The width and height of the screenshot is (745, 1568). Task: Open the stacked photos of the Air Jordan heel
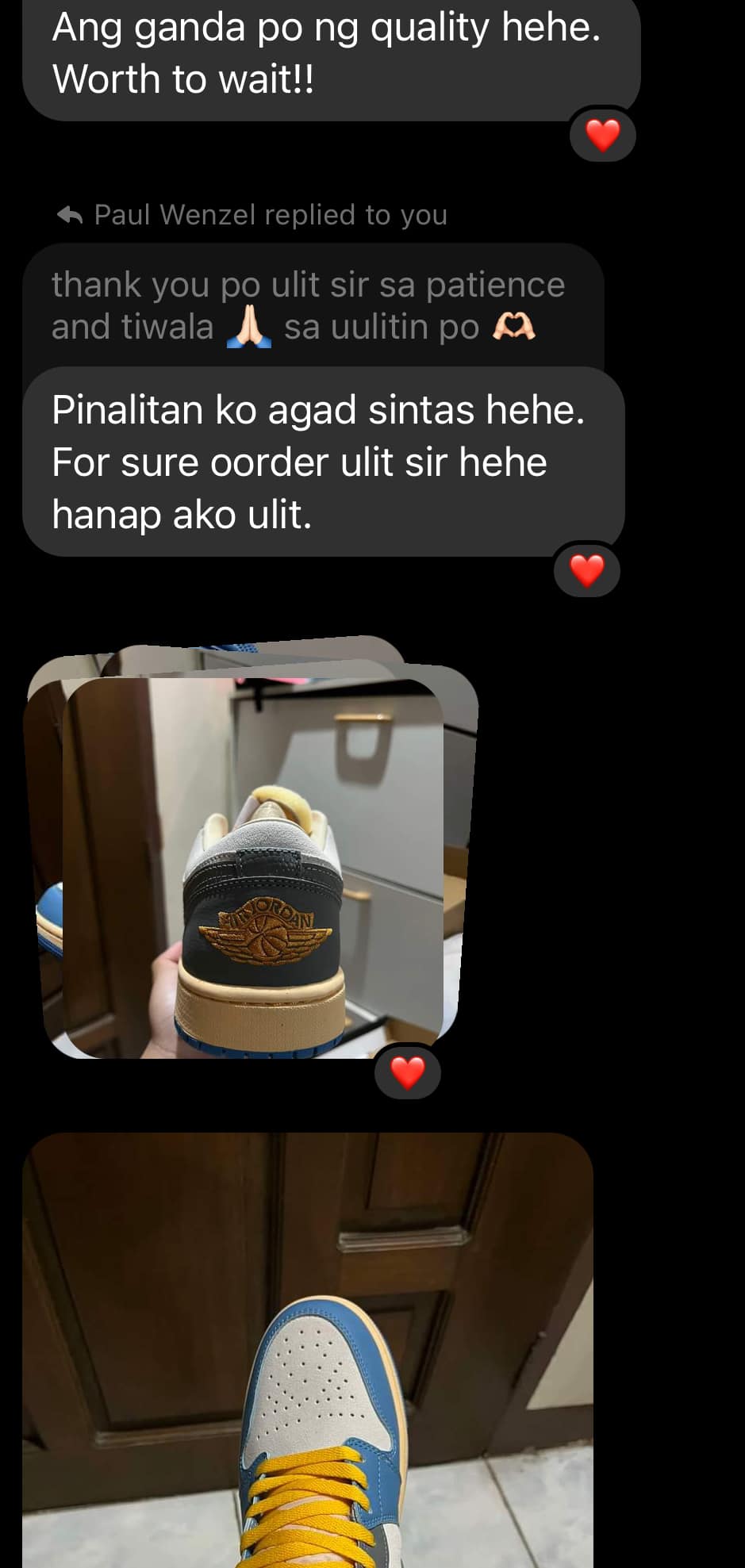click(x=252, y=866)
